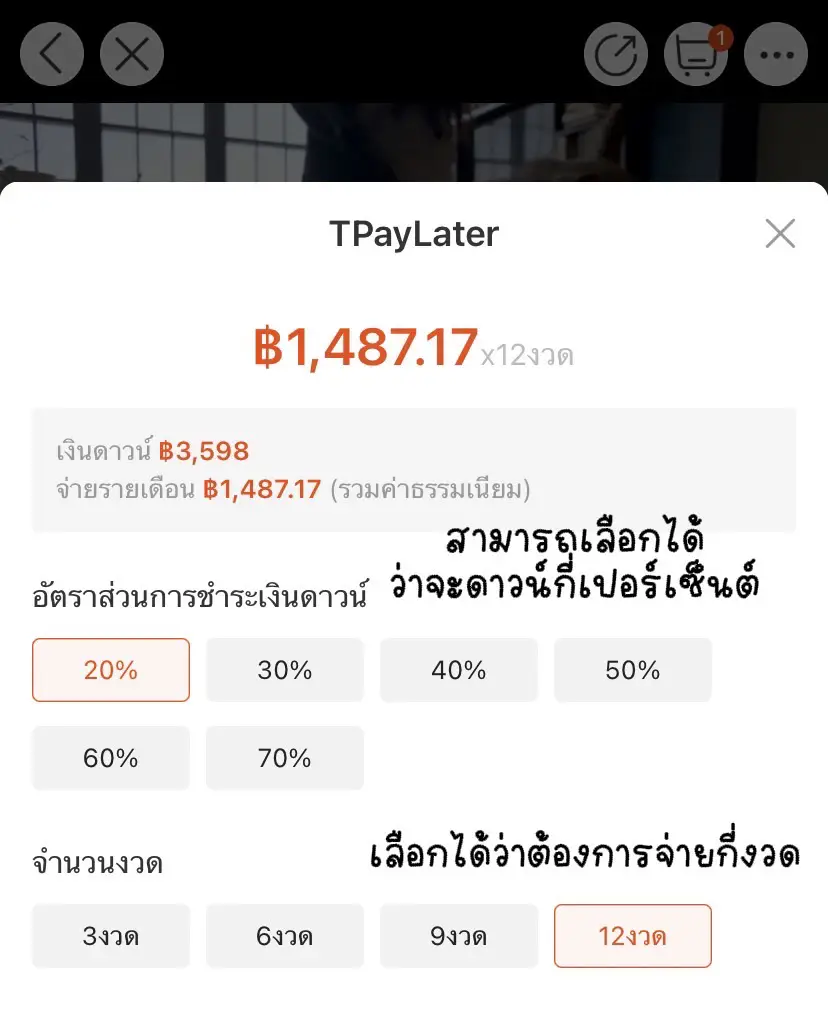Open the more options ellipsis menu
Screen dimensions: 828x1022
point(776,55)
